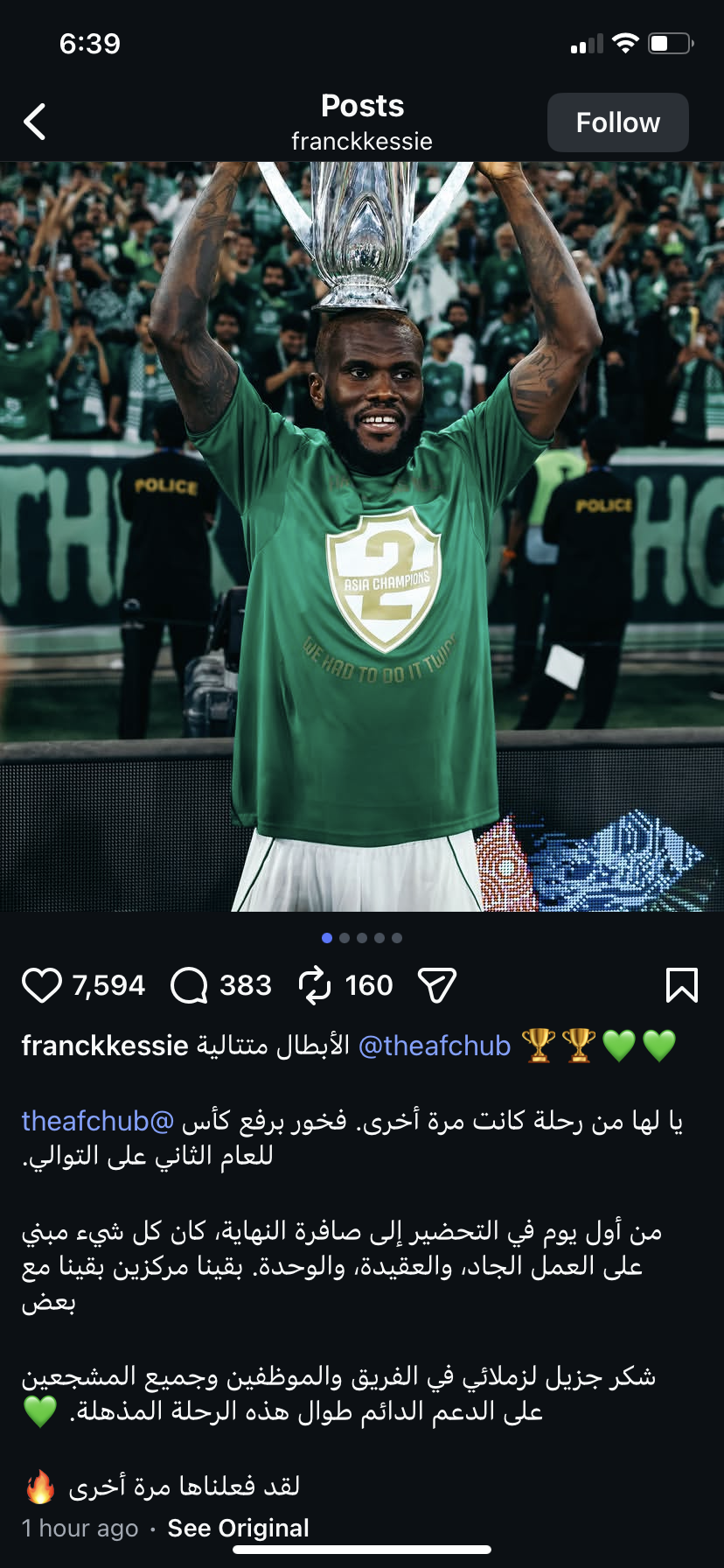Open the comments on this post

tap(189, 985)
